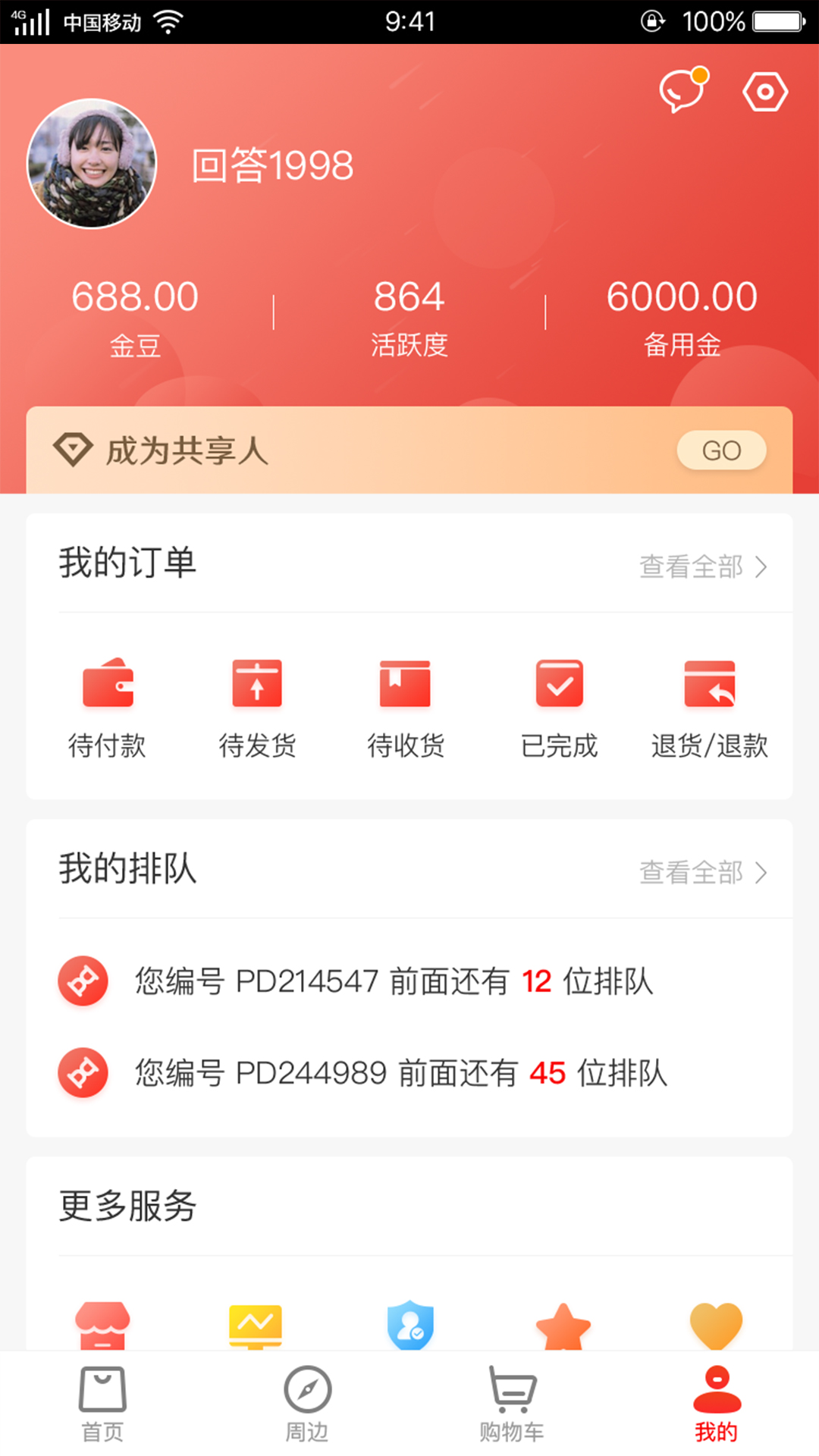Screen dimensions: 819x1456
Task: Switch to the 周边 tab
Action: 307,1404
